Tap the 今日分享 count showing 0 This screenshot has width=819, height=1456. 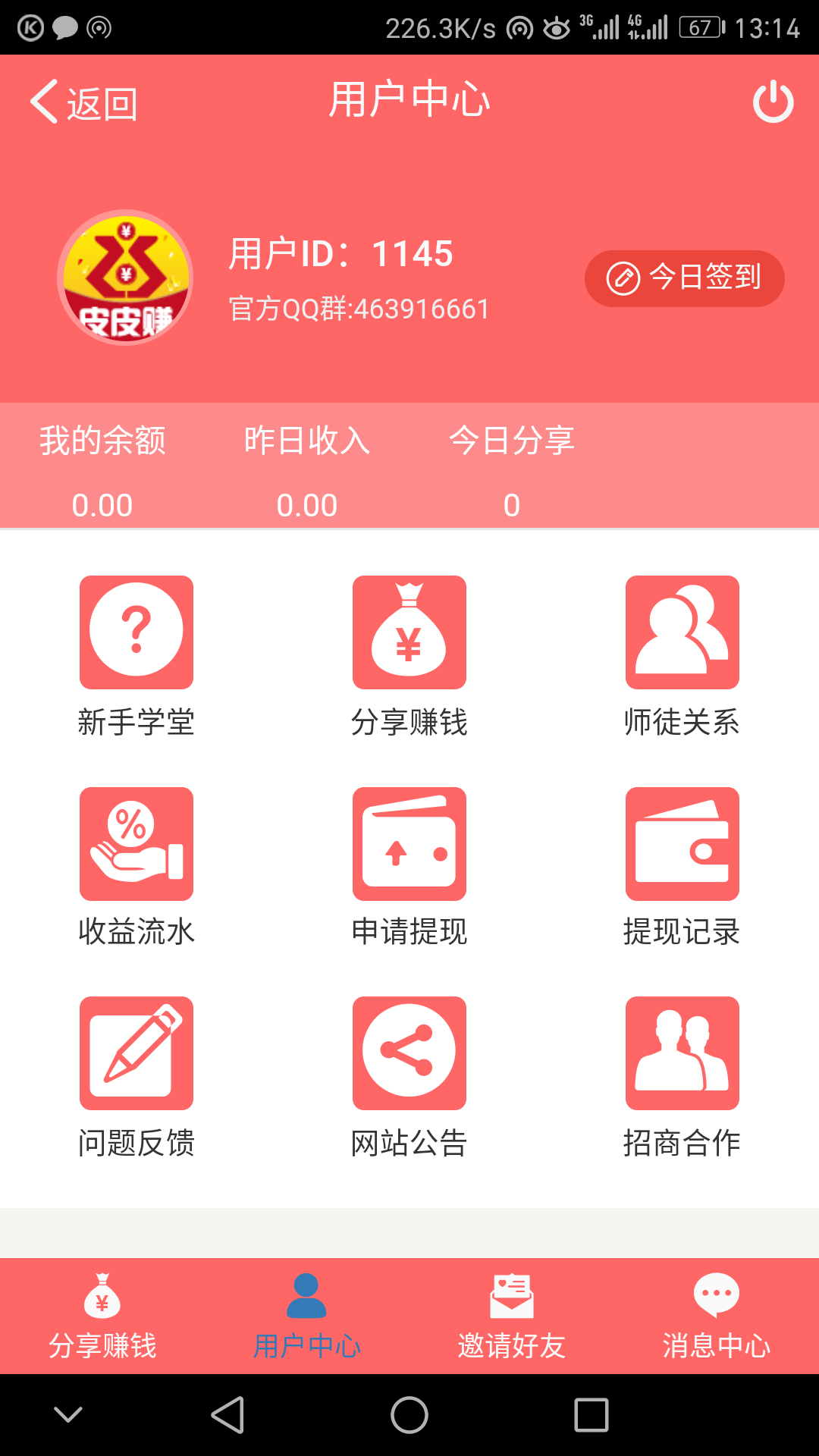coord(512,504)
